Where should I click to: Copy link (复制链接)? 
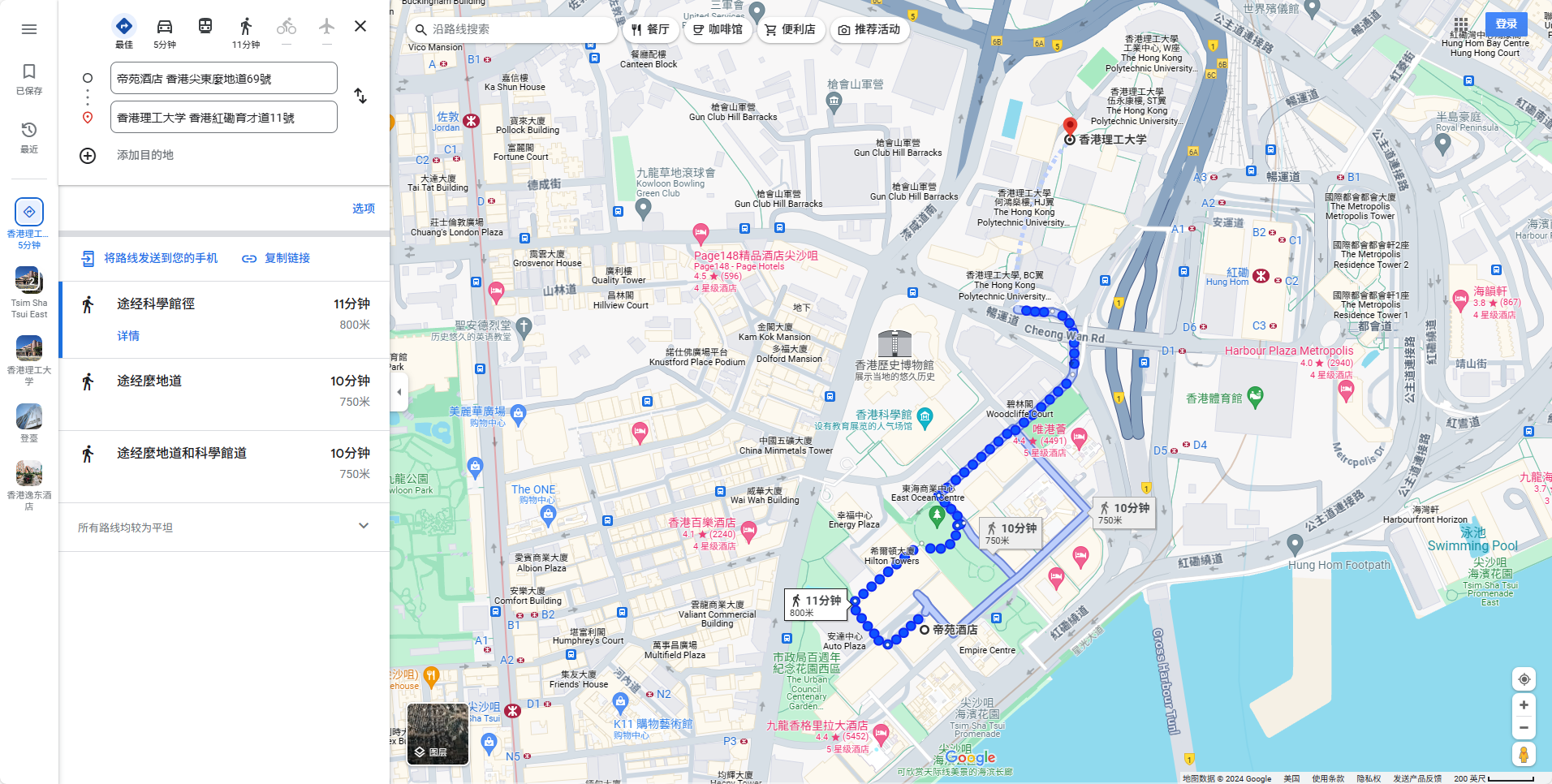277,258
